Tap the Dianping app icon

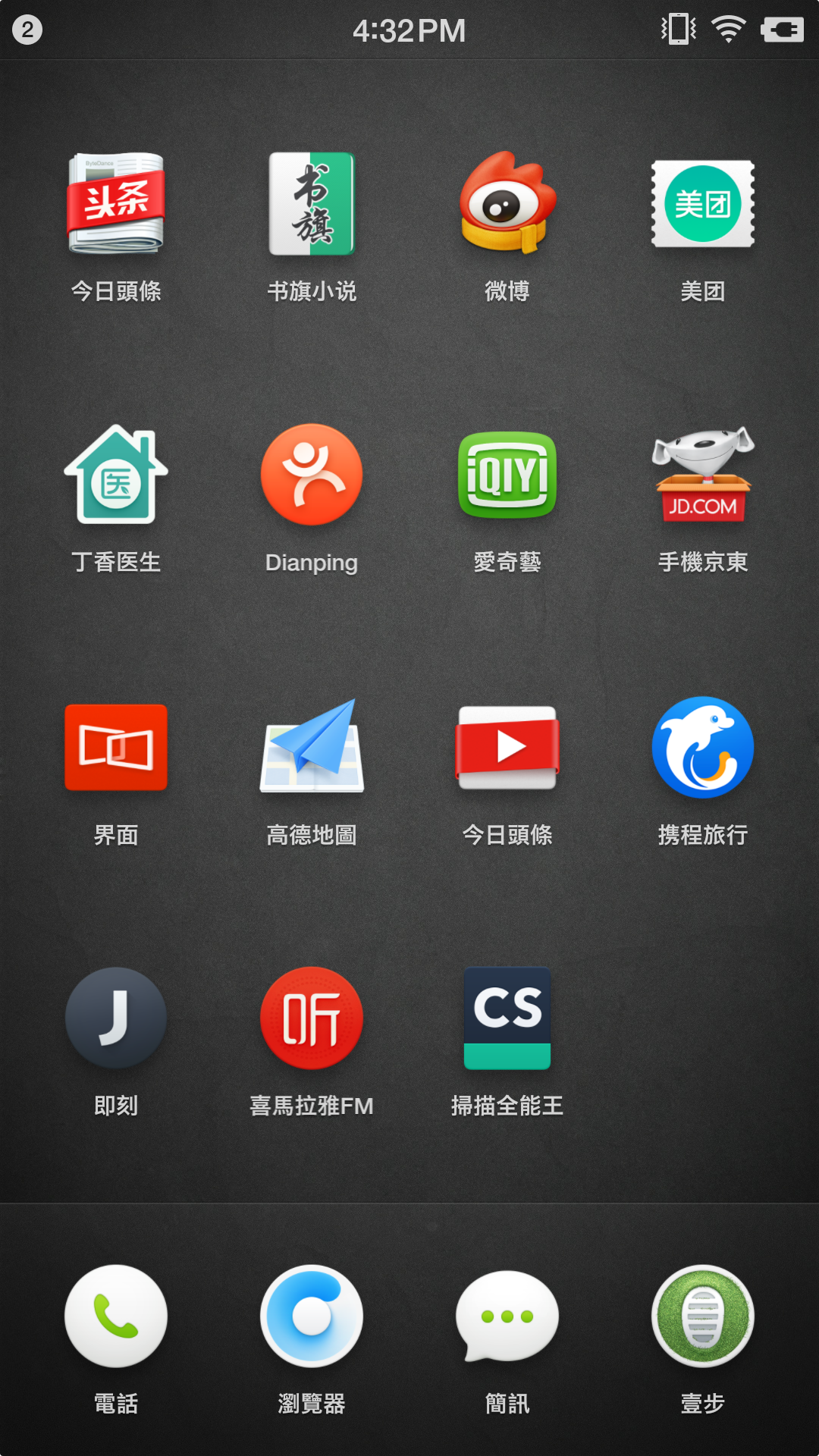click(312, 475)
